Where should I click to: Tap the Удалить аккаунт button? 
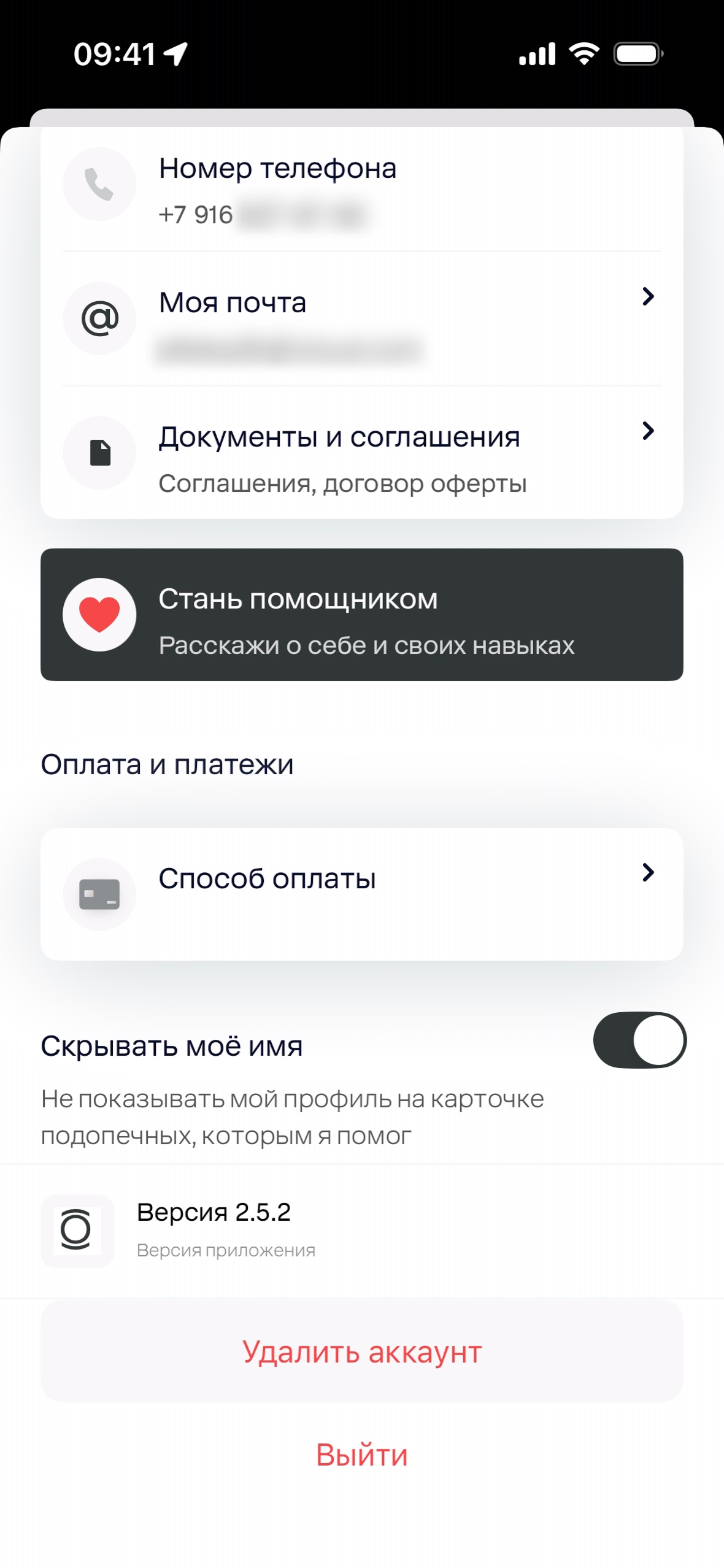[x=361, y=1352]
